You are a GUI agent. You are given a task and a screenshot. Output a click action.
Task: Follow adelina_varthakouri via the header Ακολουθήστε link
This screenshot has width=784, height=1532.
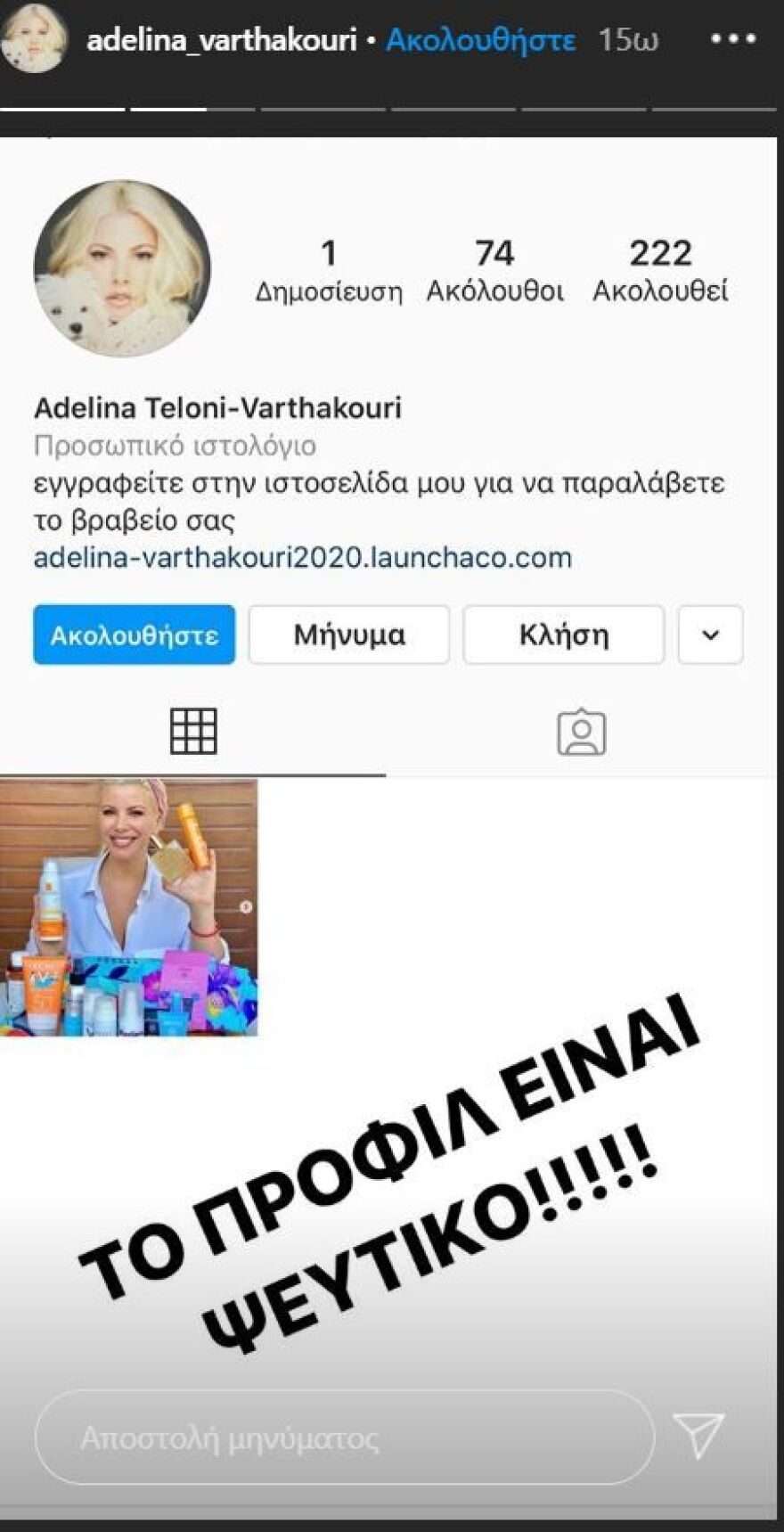(x=480, y=40)
